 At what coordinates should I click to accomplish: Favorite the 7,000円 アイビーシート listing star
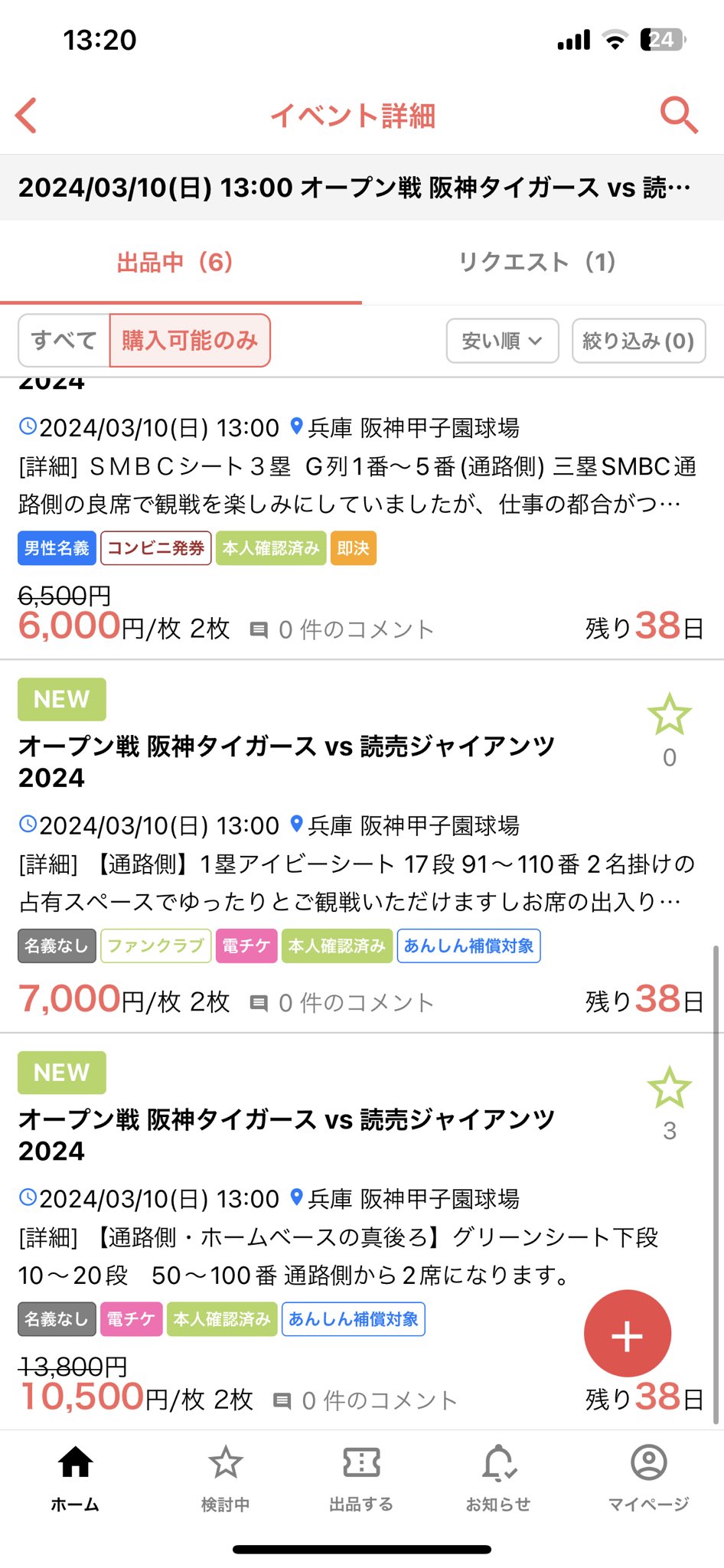pyautogui.click(x=669, y=714)
